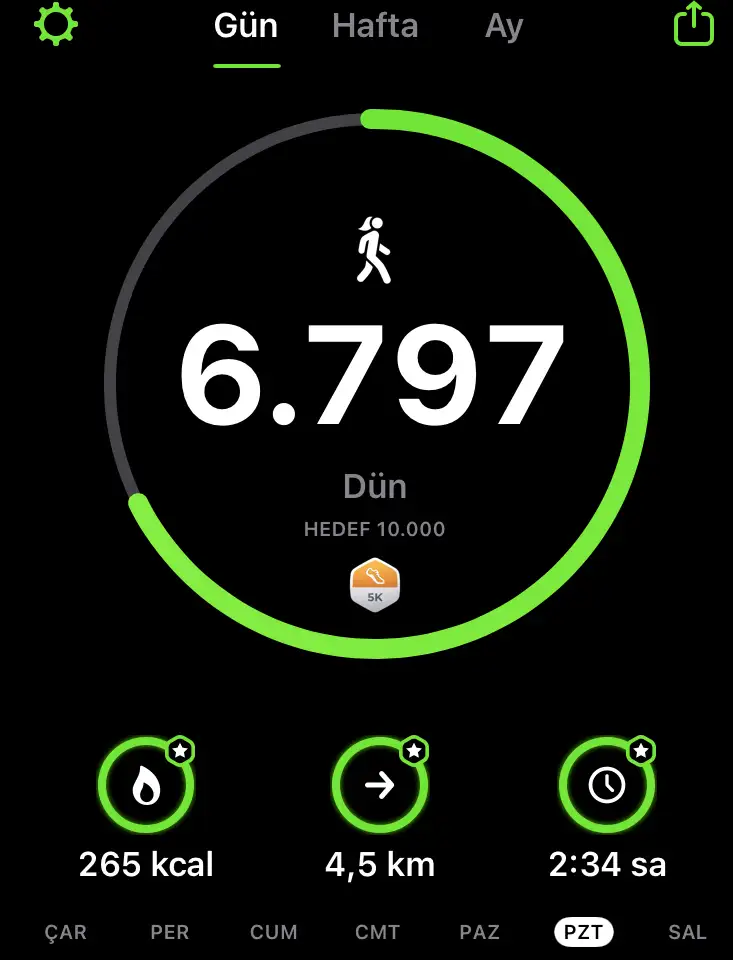Select PAZ in the day strip
Viewport: 733px width, 960px height.
(x=480, y=932)
